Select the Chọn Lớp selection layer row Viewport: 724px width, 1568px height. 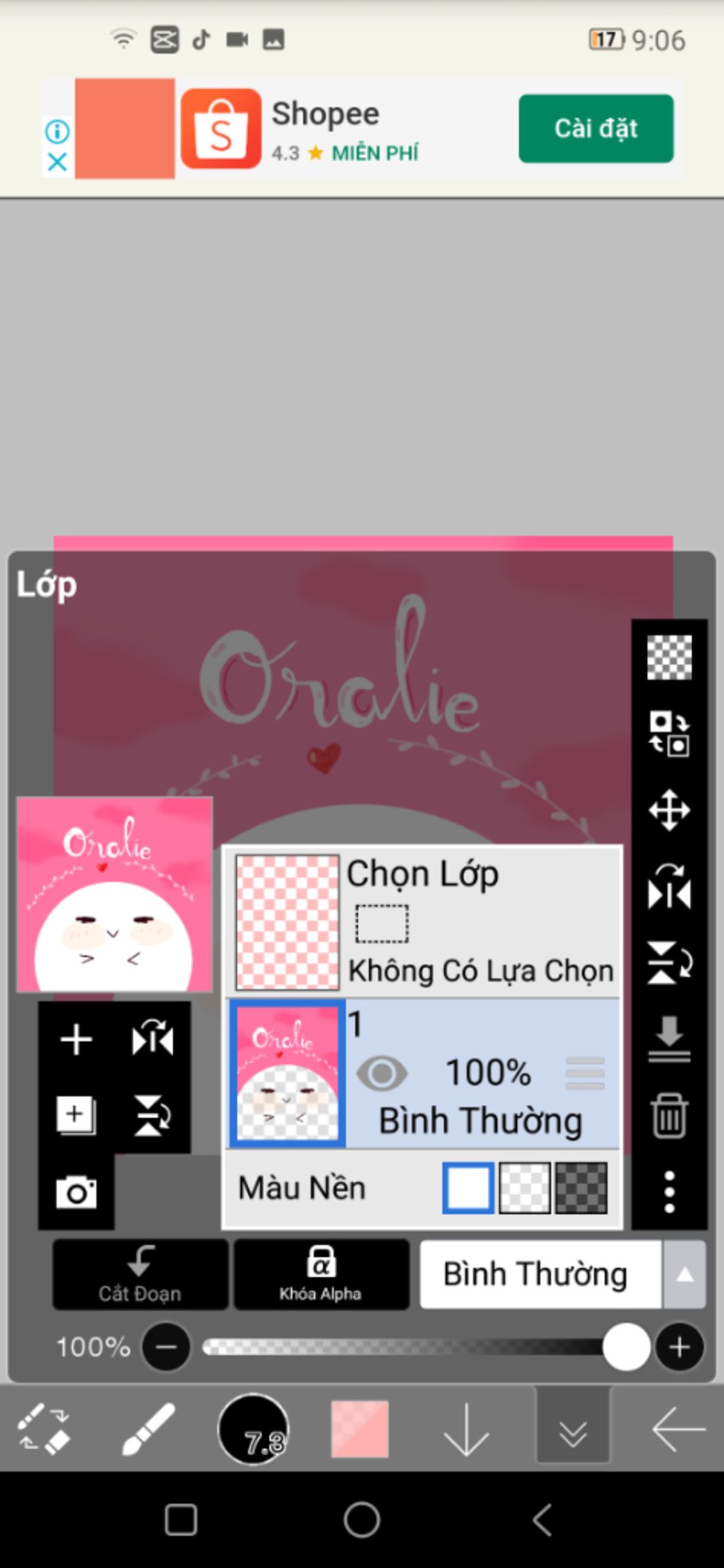pyautogui.click(x=424, y=922)
